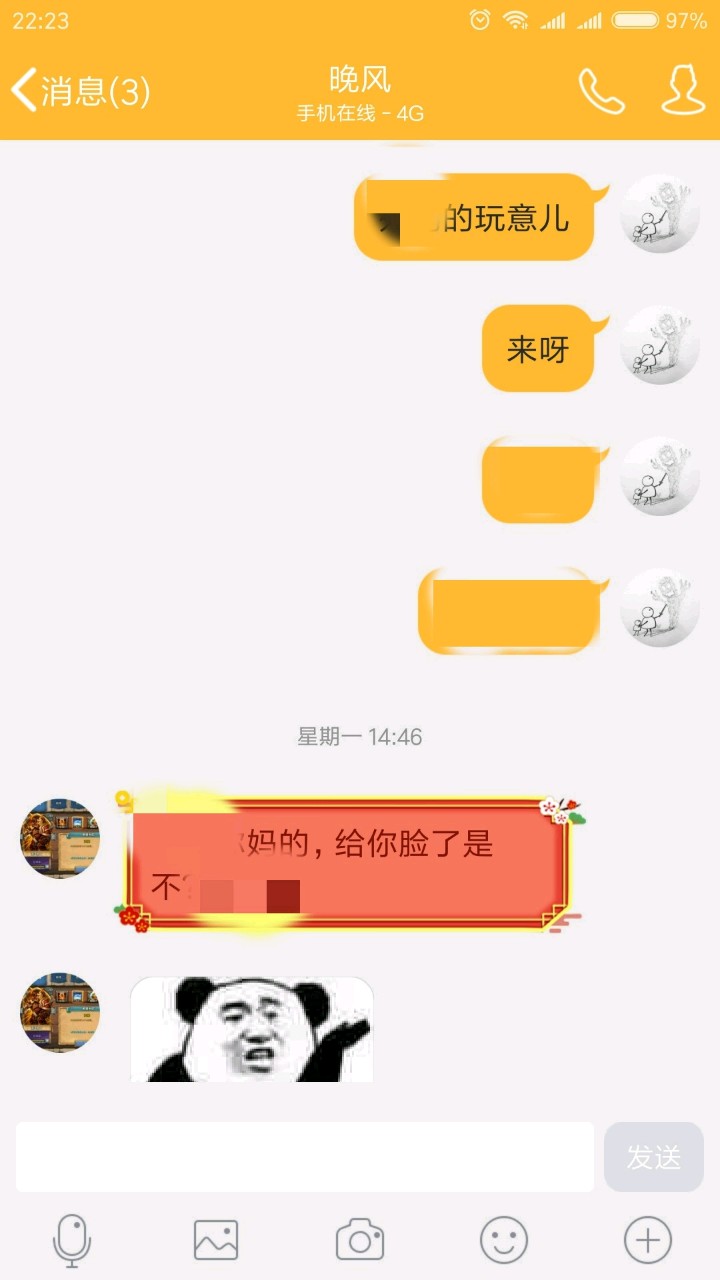Open the plus menu for more options
Screen dimensions: 720x1280
click(648, 1241)
